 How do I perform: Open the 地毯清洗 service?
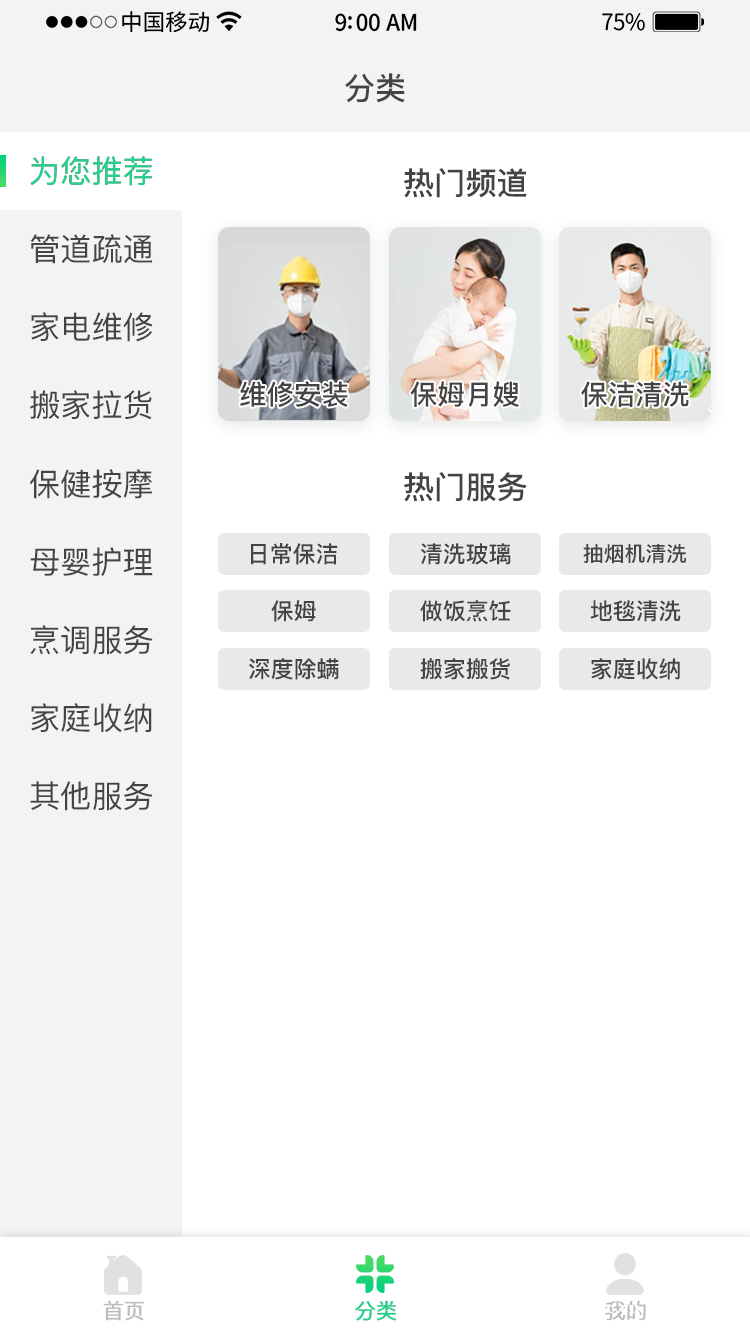635,611
